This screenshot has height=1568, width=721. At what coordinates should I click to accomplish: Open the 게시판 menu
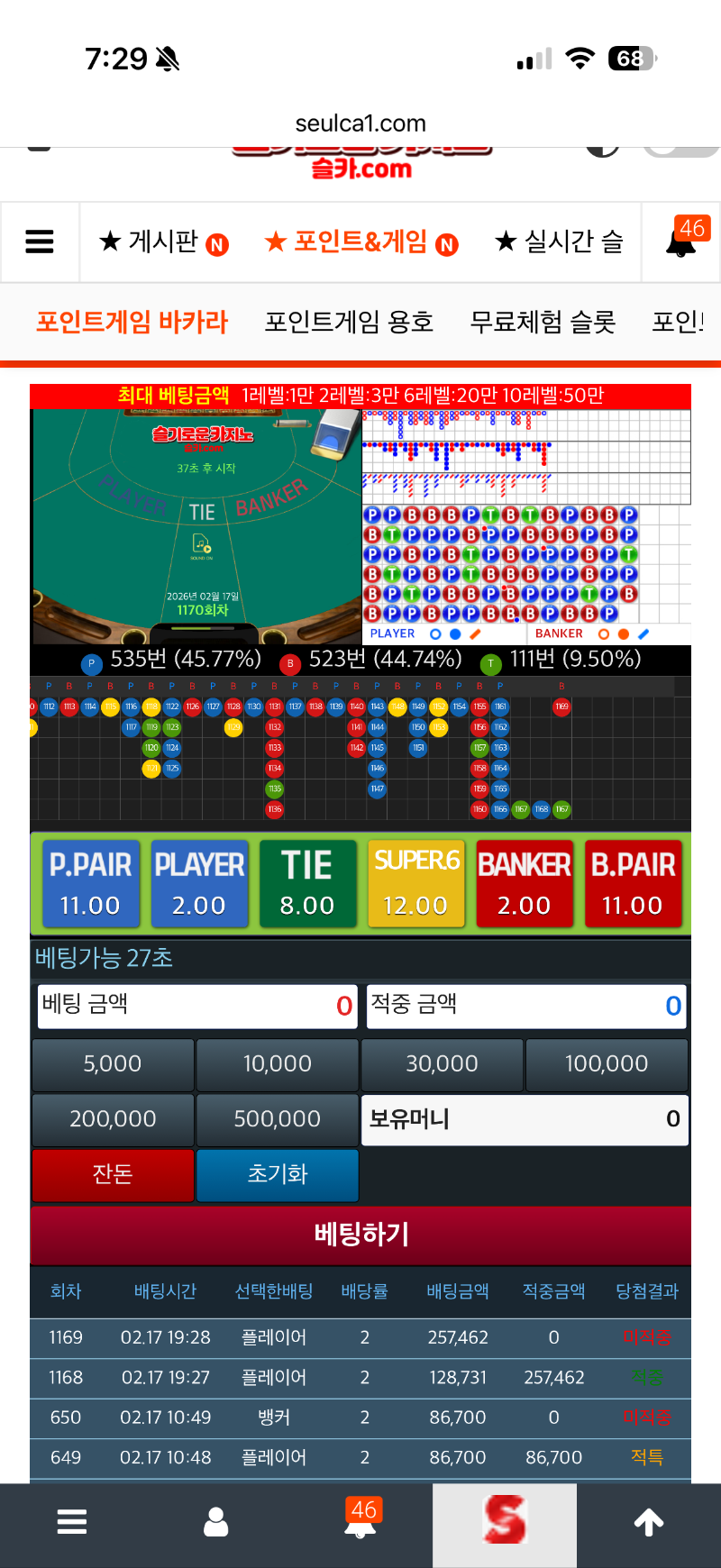click(164, 242)
